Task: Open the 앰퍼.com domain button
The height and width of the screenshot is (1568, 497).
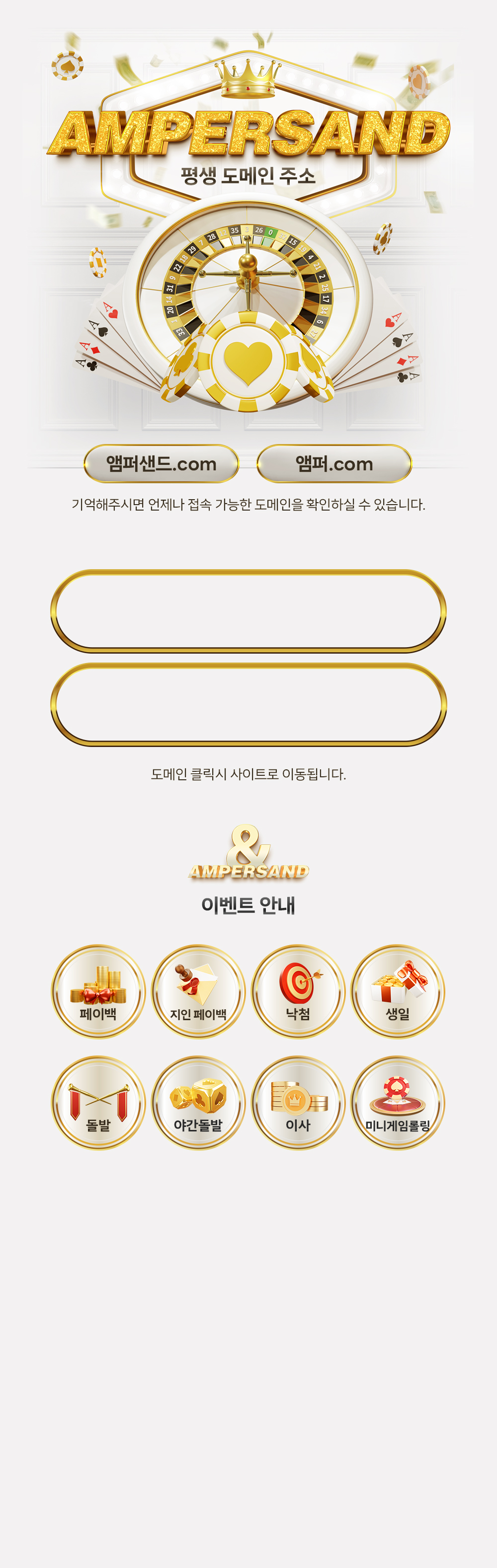Action: [x=334, y=464]
